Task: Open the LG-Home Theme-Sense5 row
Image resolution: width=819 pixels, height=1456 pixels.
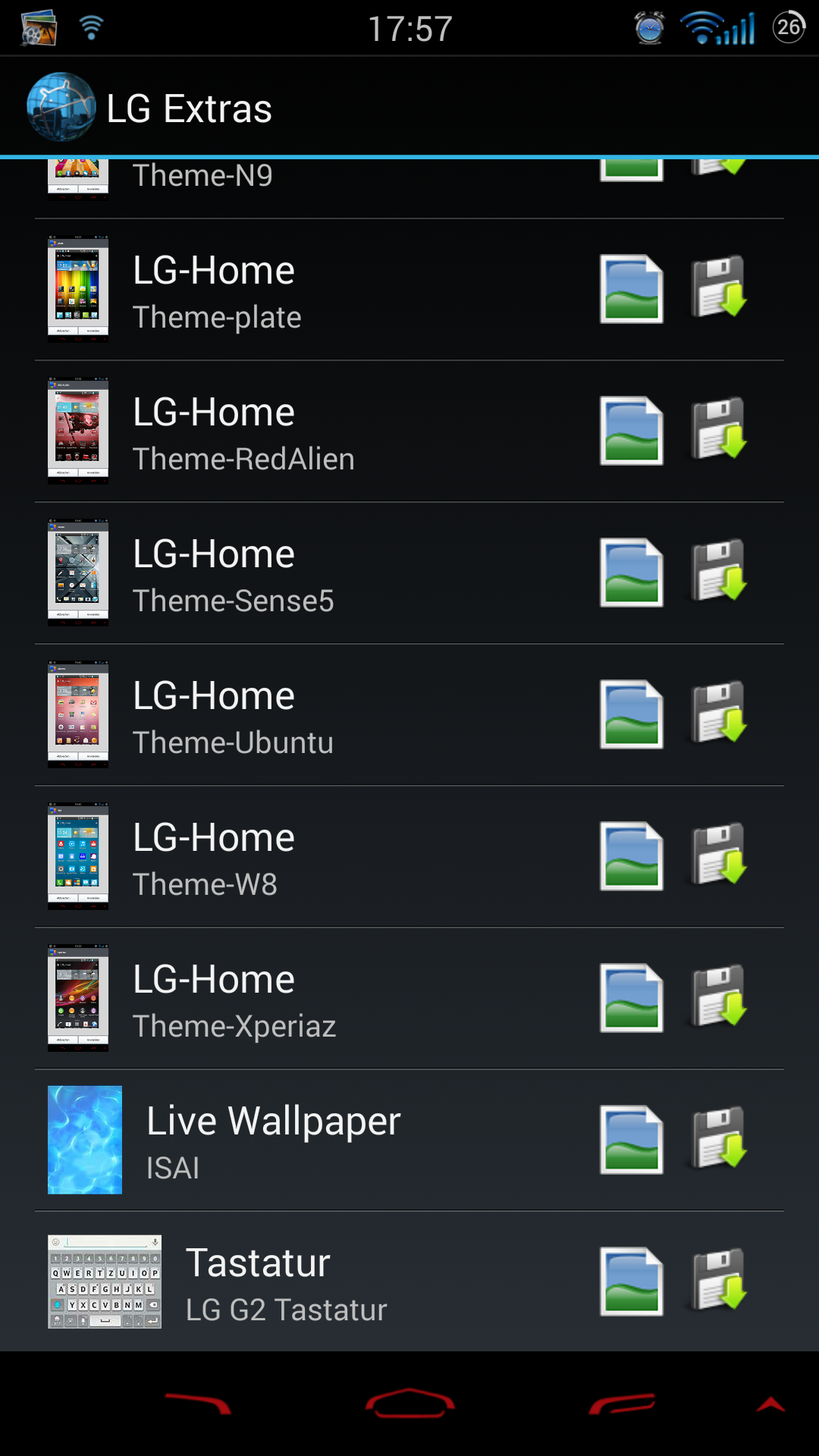Action: point(409,573)
